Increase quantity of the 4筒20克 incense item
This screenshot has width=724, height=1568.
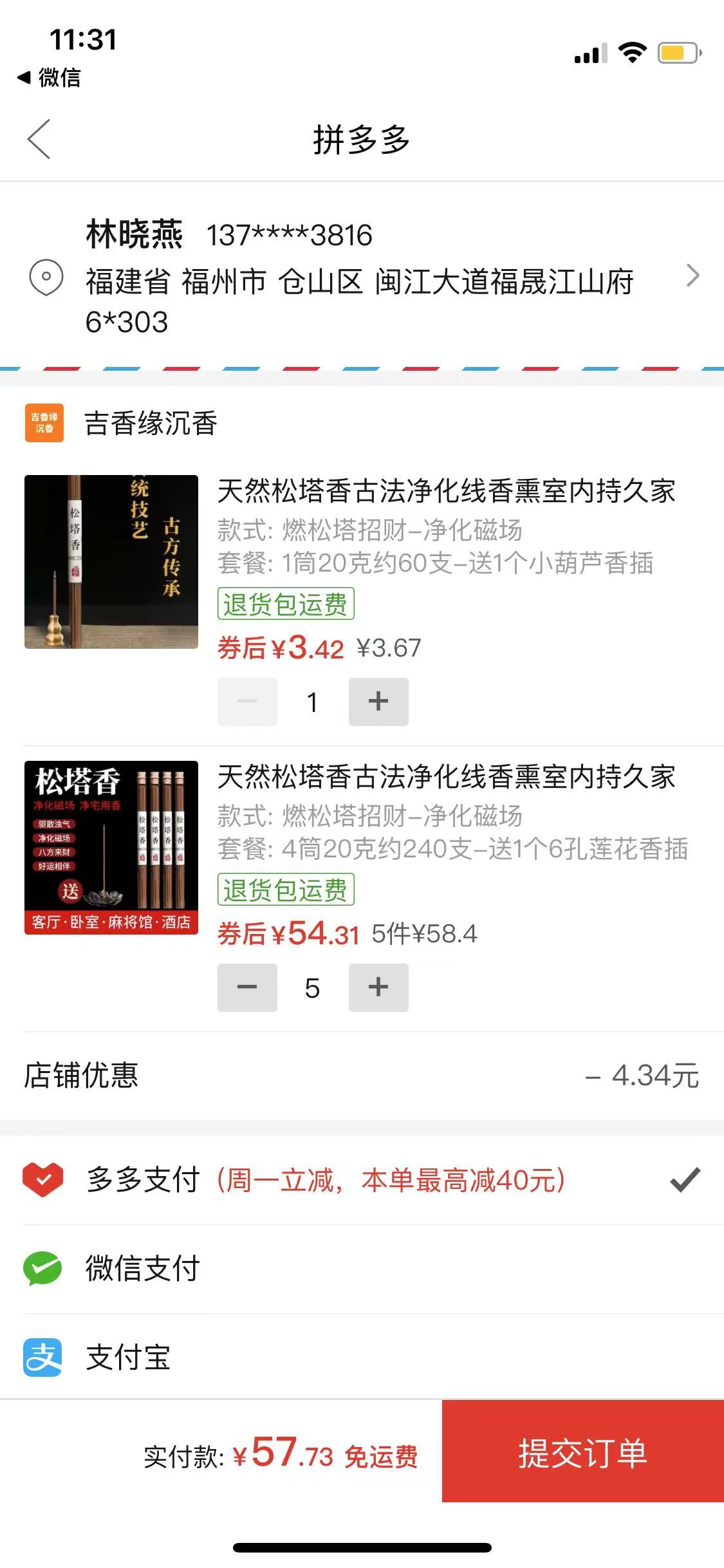[x=378, y=987]
